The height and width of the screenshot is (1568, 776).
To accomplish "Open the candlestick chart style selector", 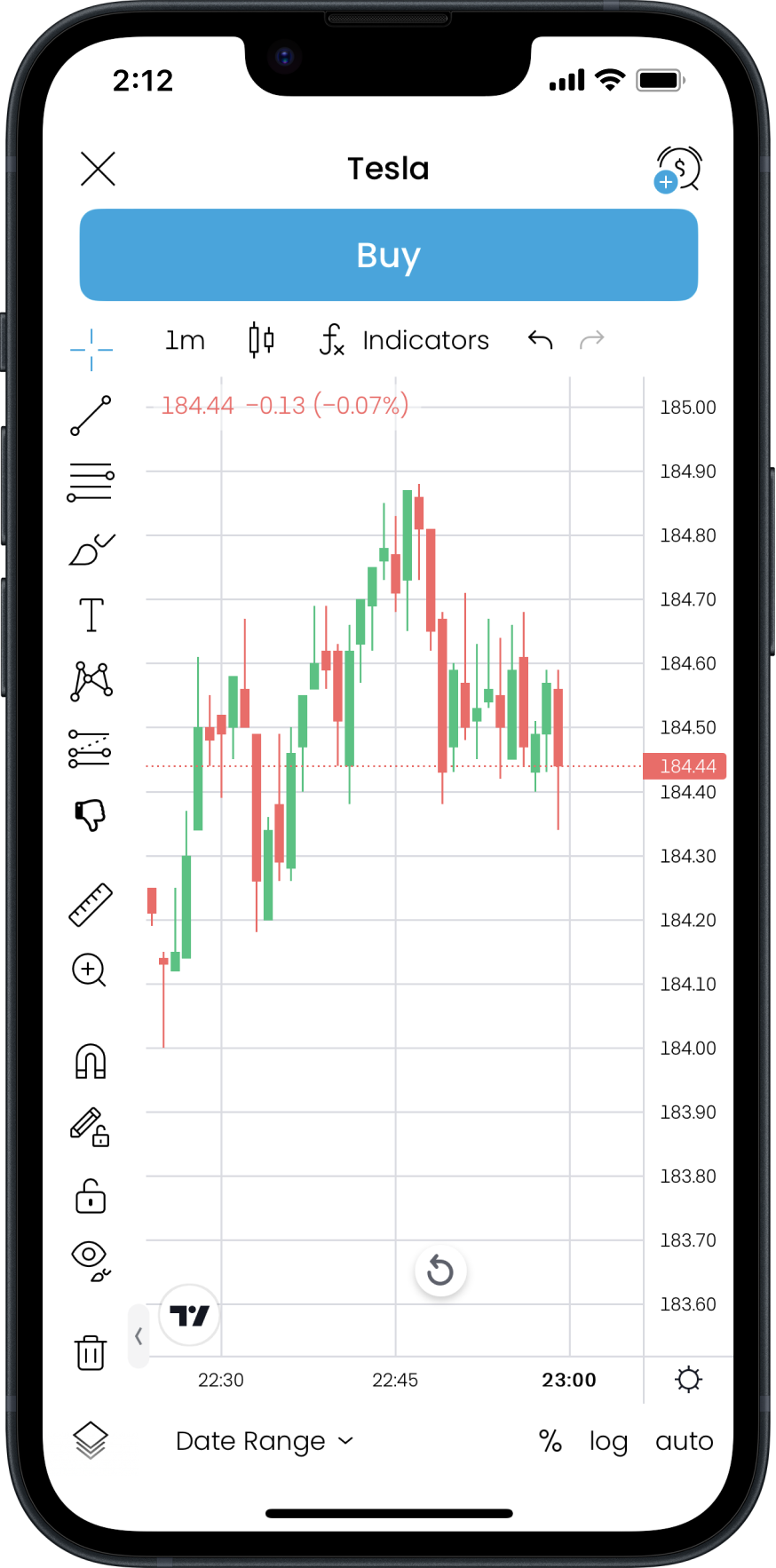I will click(261, 340).
